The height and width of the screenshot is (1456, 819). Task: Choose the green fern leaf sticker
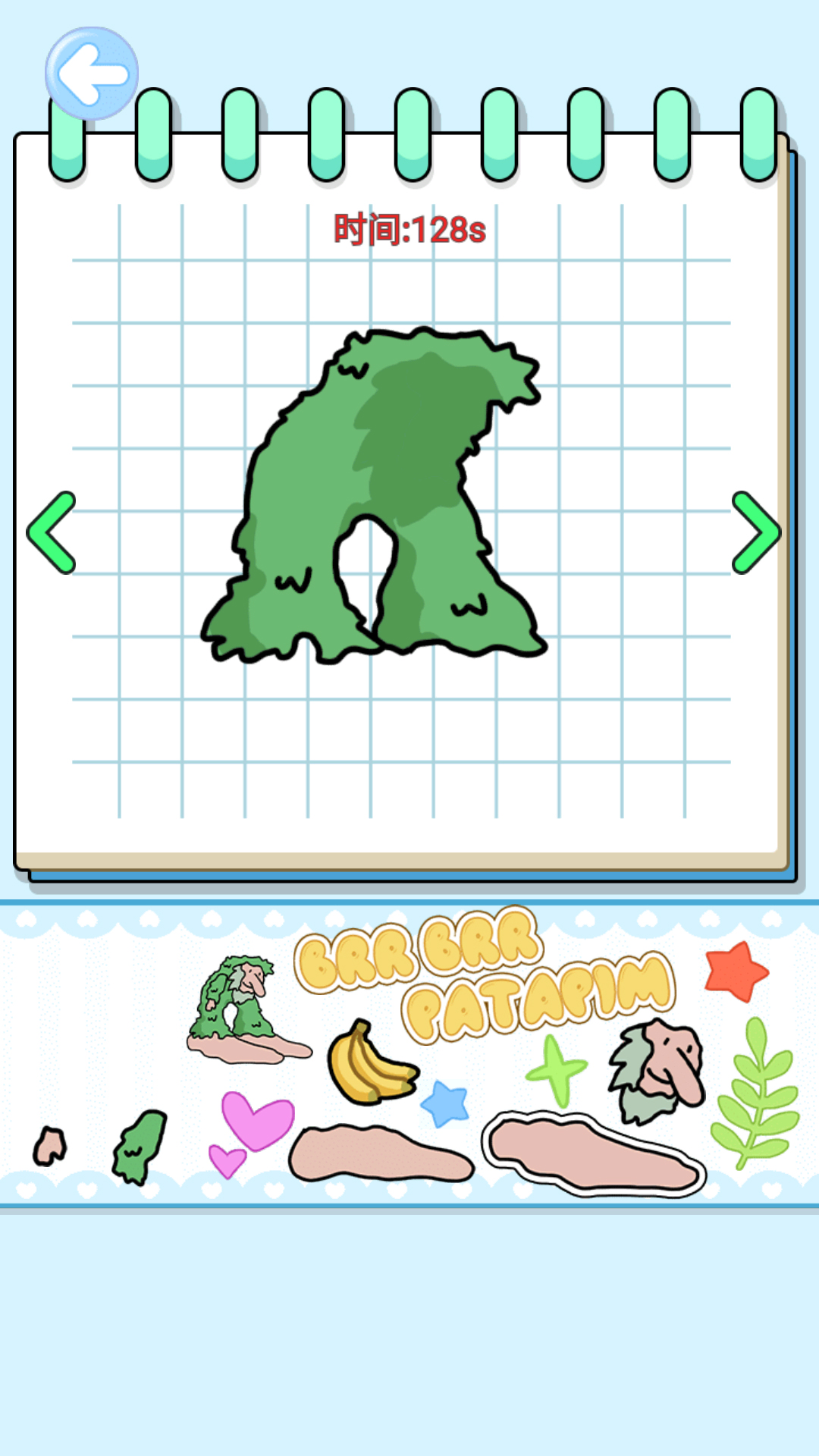pos(757,1092)
